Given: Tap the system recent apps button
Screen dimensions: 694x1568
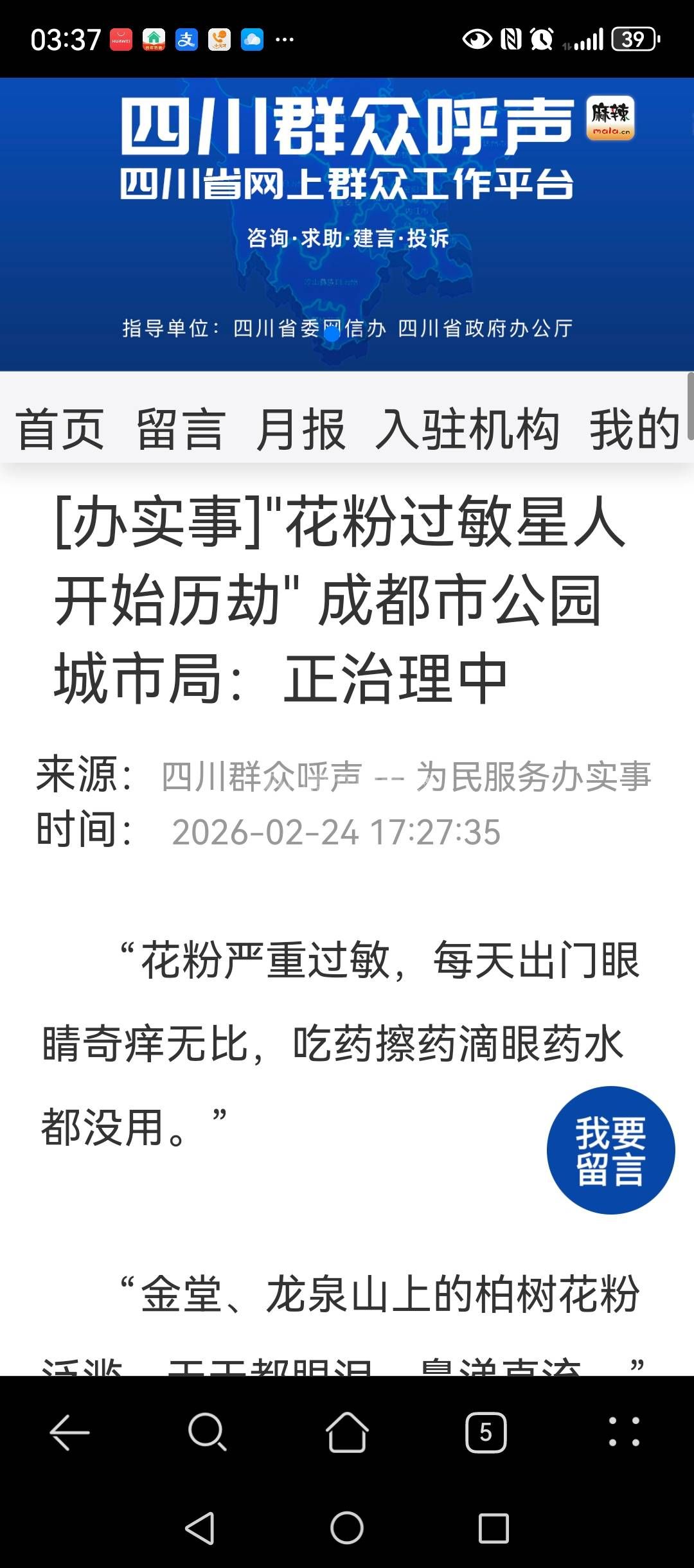Looking at the screenshot, I should click(494, 1528).
